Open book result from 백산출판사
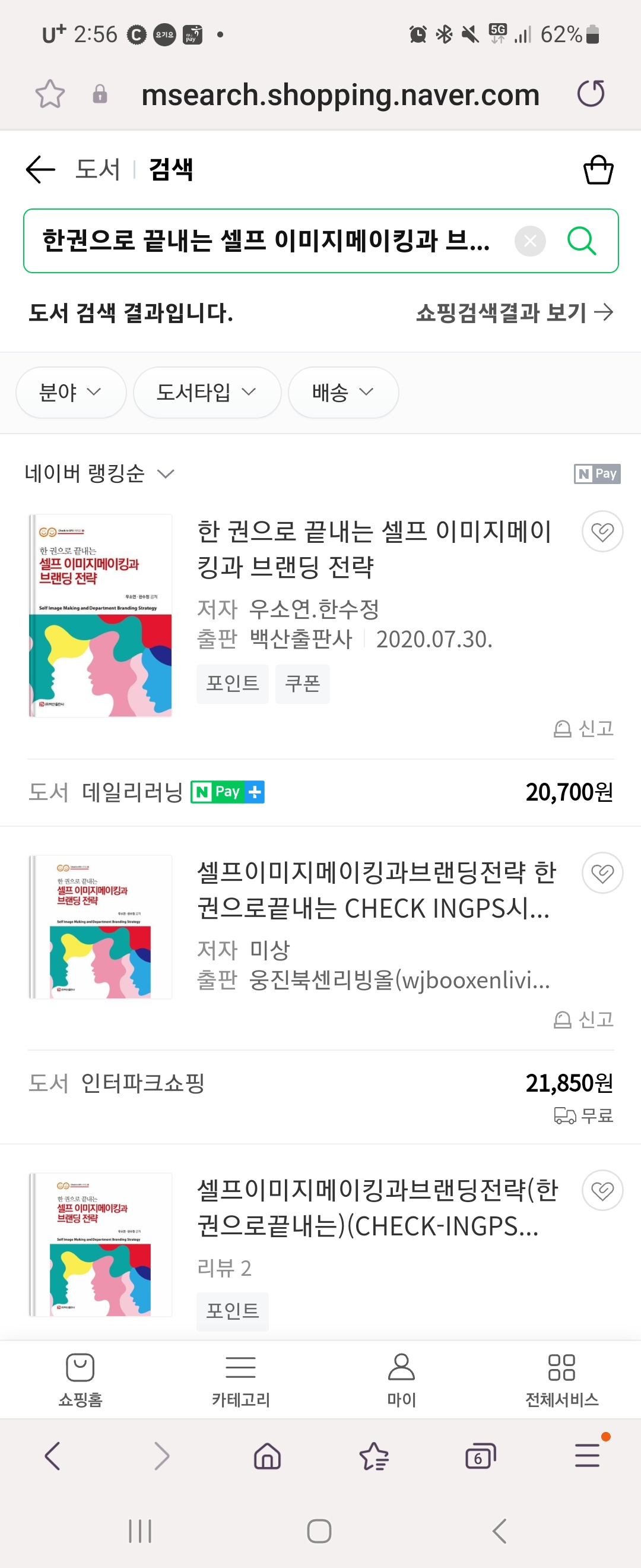The width and height of the screenshot is (641, 1568). coord(373,549)
